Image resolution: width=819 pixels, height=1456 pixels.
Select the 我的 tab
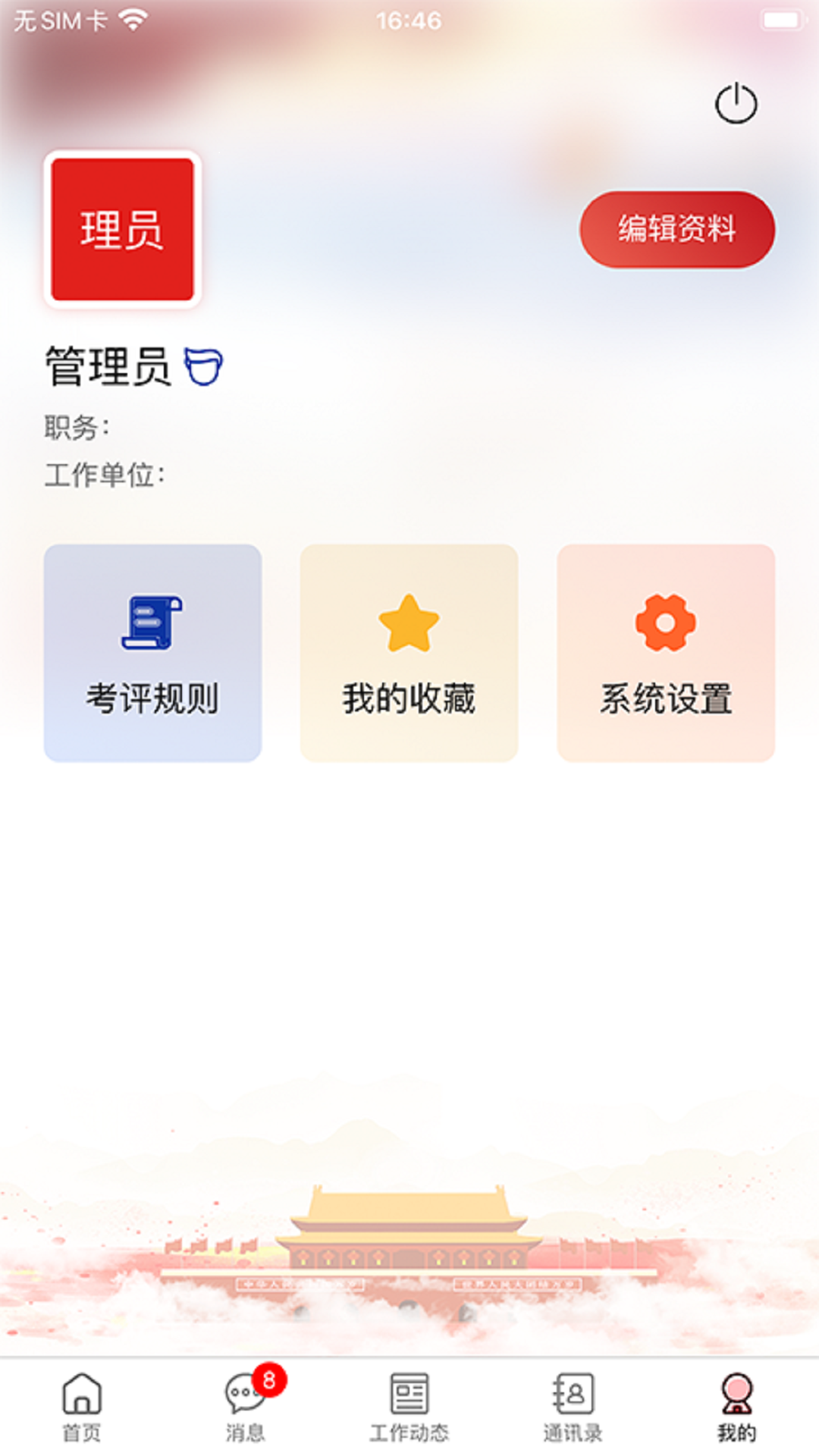736,1407
